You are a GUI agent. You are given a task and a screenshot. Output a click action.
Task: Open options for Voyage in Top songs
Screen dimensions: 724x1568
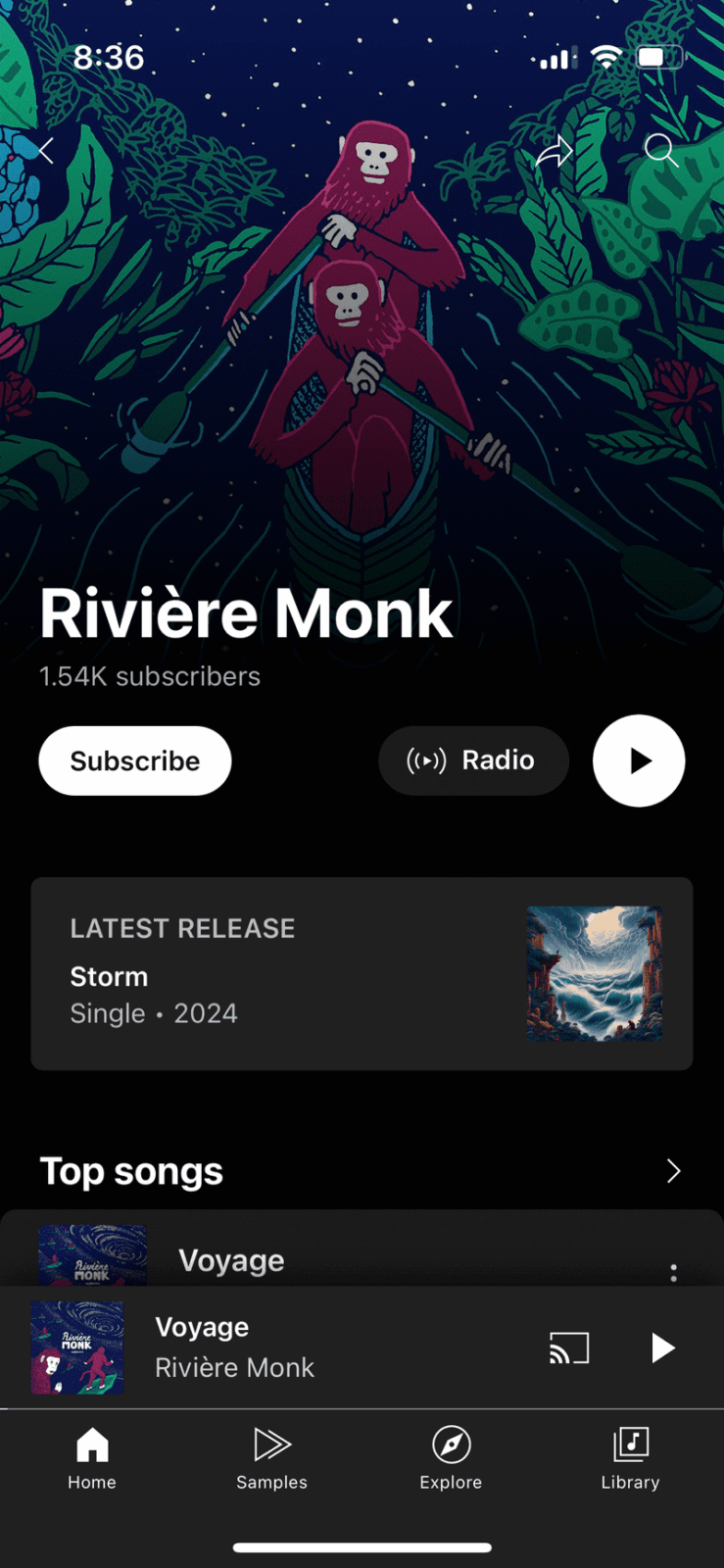coord(673,1272)
